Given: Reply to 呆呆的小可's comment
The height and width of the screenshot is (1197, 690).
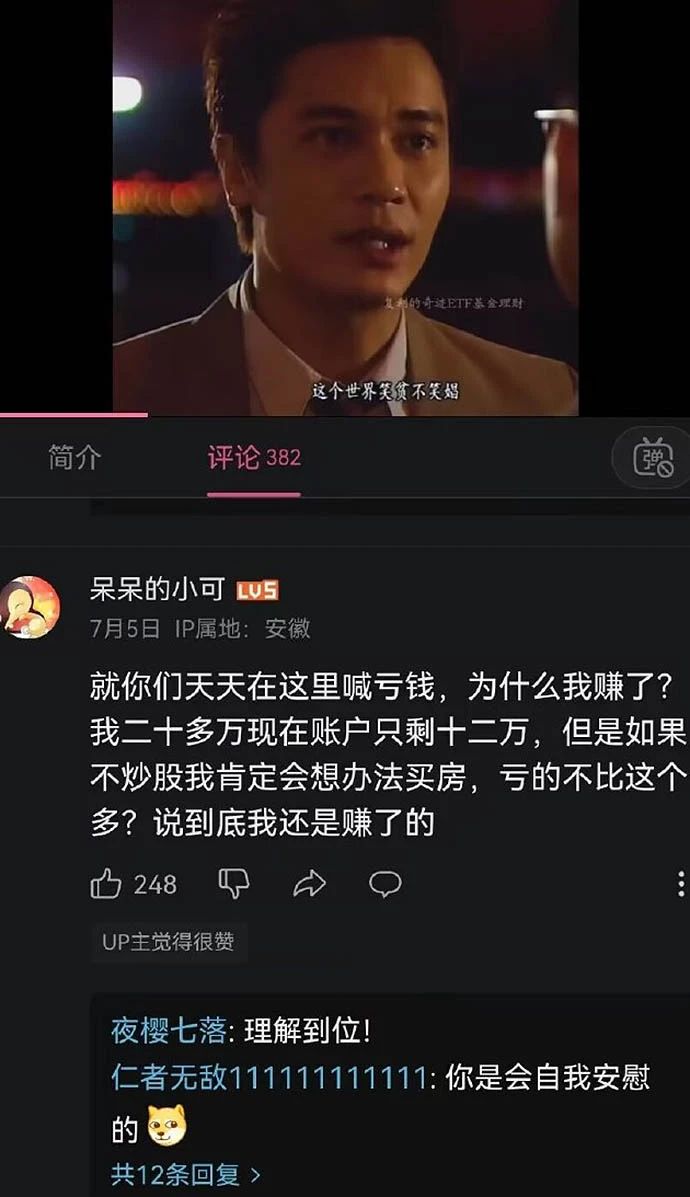Looking at the screenshot, I should [x=385, y=884].
